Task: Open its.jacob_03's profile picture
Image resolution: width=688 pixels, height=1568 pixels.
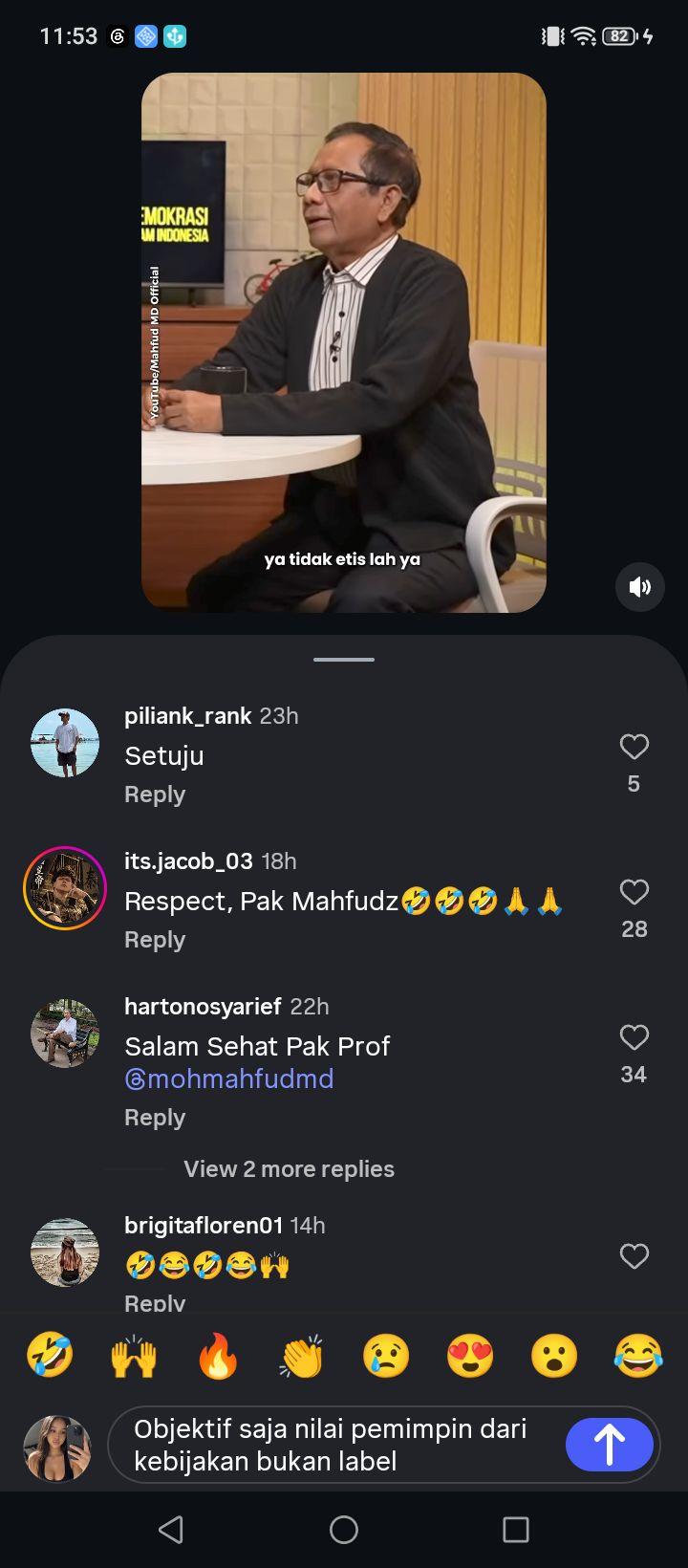Action: (65, 888)
